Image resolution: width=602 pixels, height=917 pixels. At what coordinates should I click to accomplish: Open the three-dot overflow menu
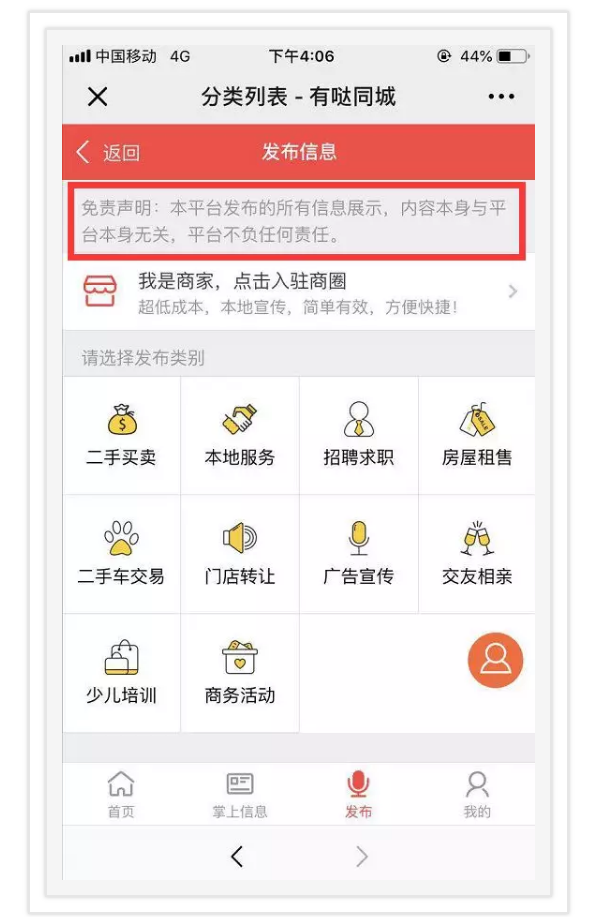[501, 97]
